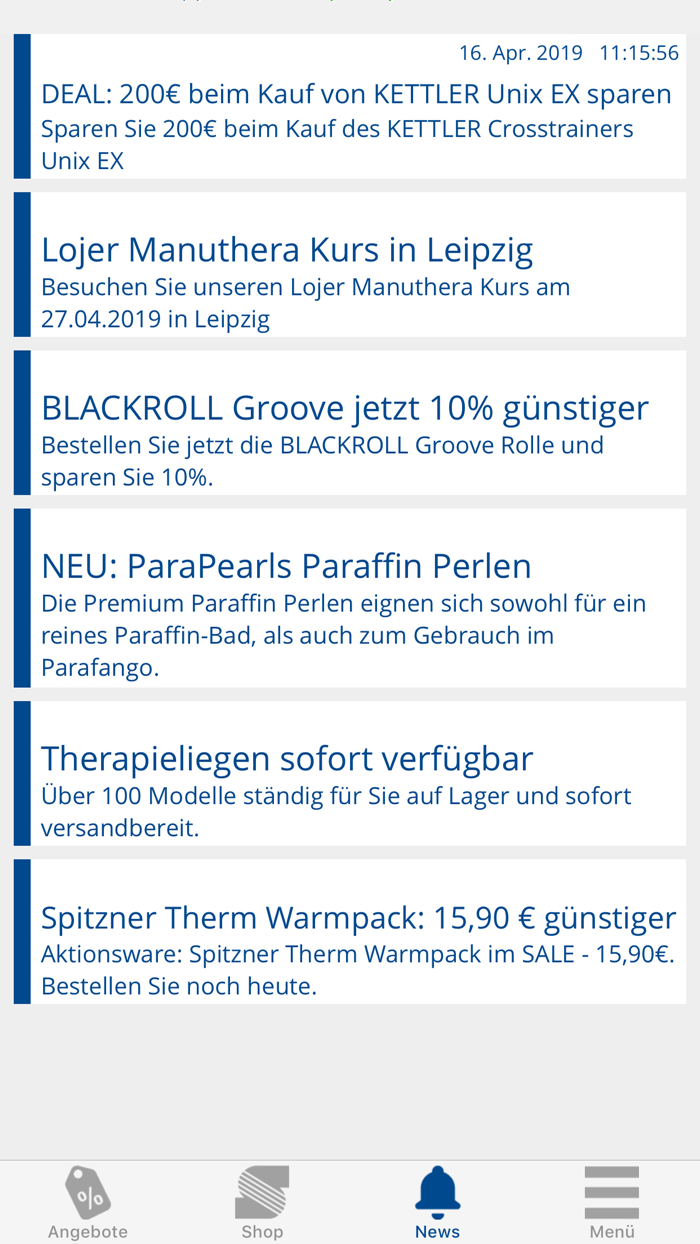Image resolution: width=700 pixels, height=1244 pixels.
Task: Open the KETTLER Unix EX deal news
Action: click(x=355, y=110)
